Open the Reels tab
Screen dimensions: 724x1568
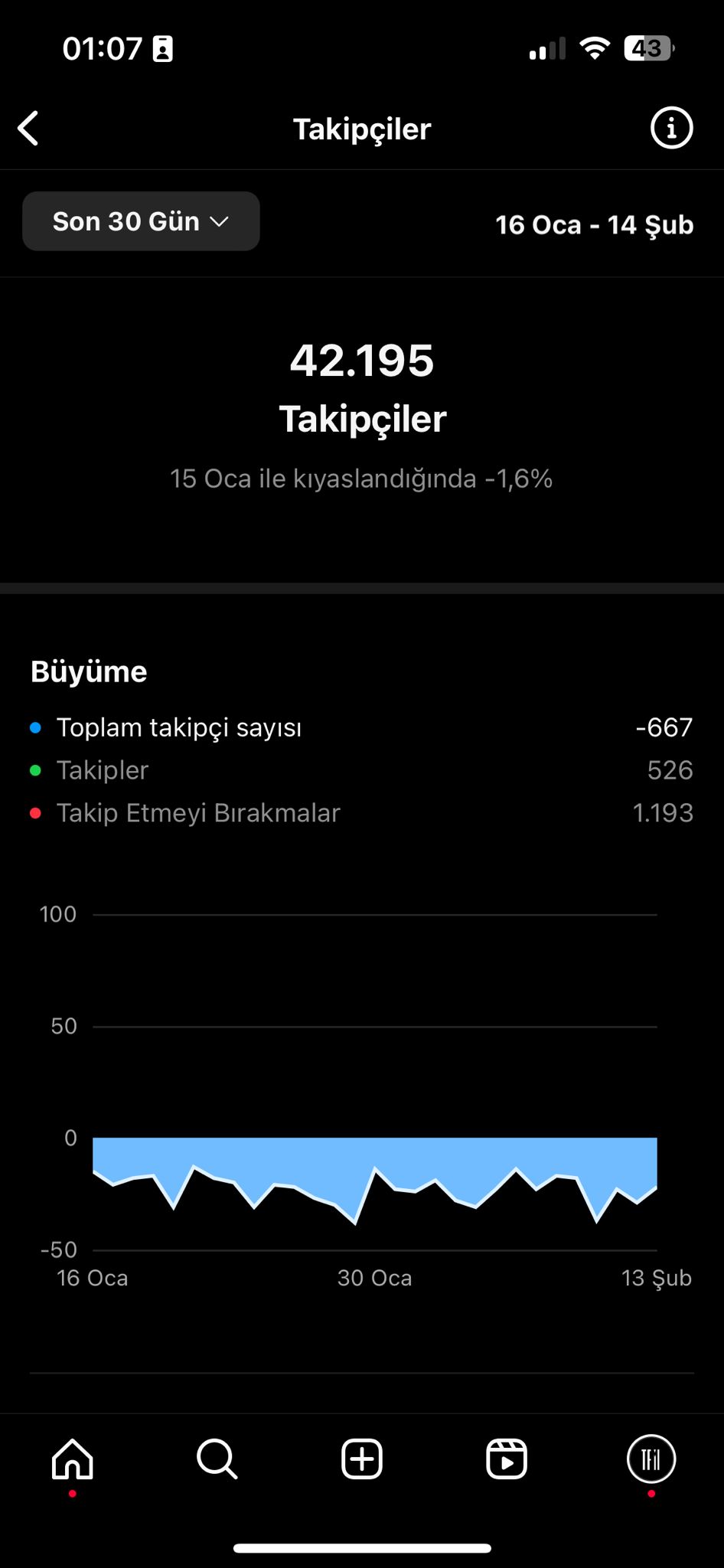point(507,1459)
